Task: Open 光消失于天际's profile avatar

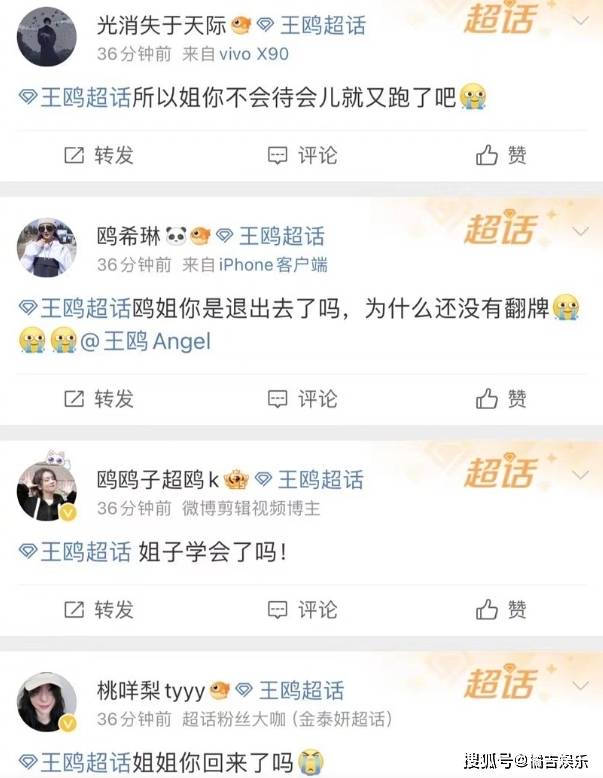Action: (47, 36)
